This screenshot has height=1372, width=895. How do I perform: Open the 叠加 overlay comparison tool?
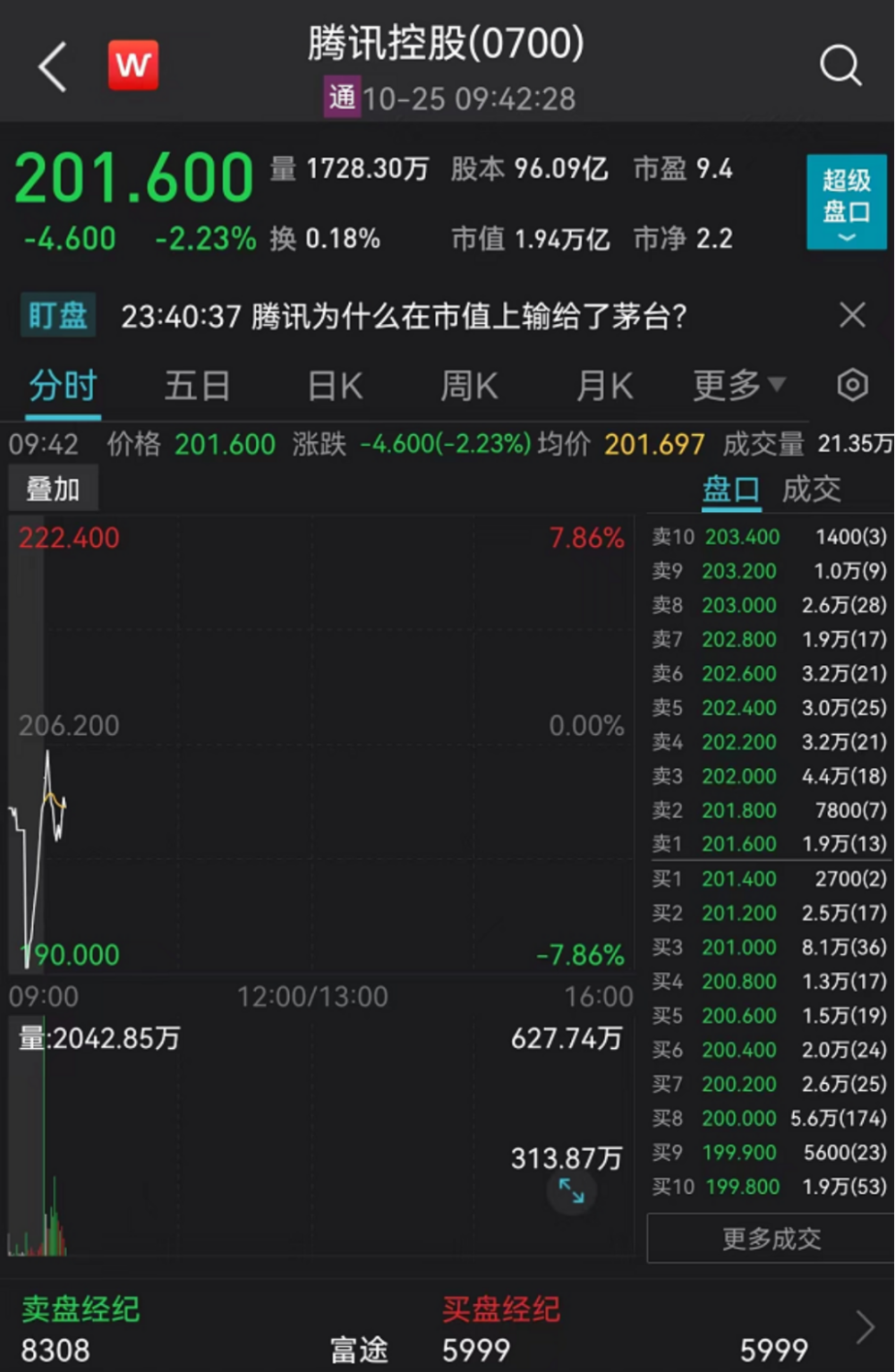[x=54, y=488]
